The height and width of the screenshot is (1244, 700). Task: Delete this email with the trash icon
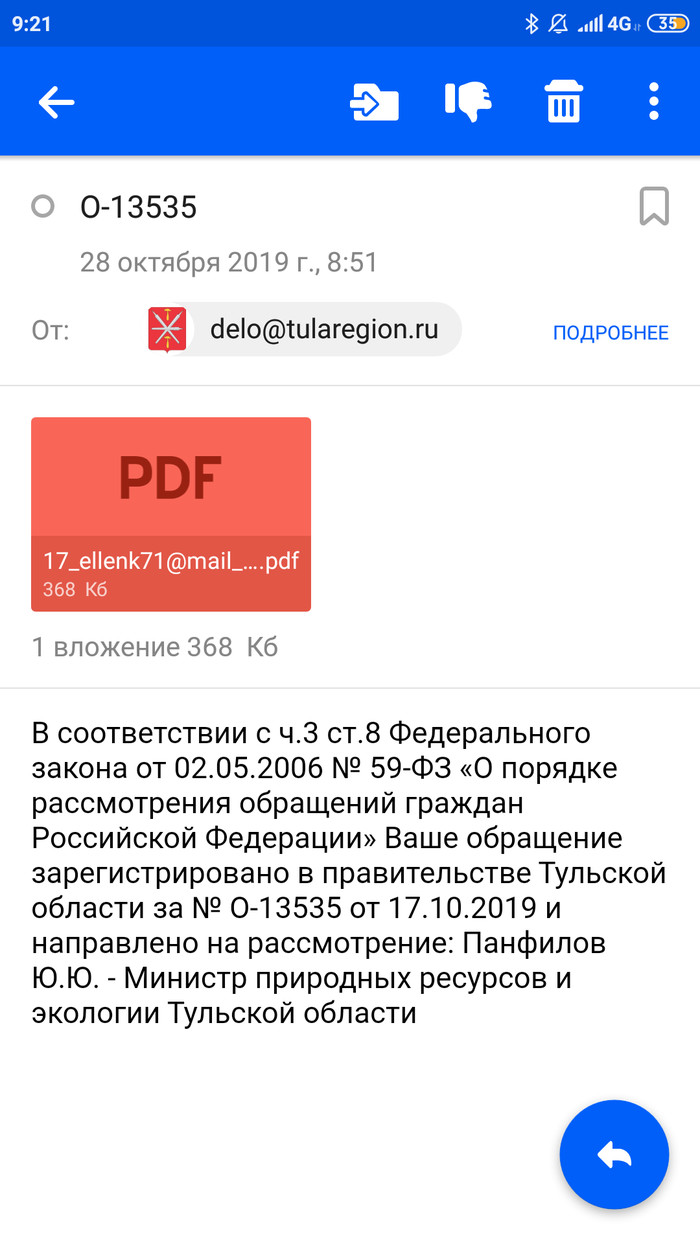pos(563,102)
